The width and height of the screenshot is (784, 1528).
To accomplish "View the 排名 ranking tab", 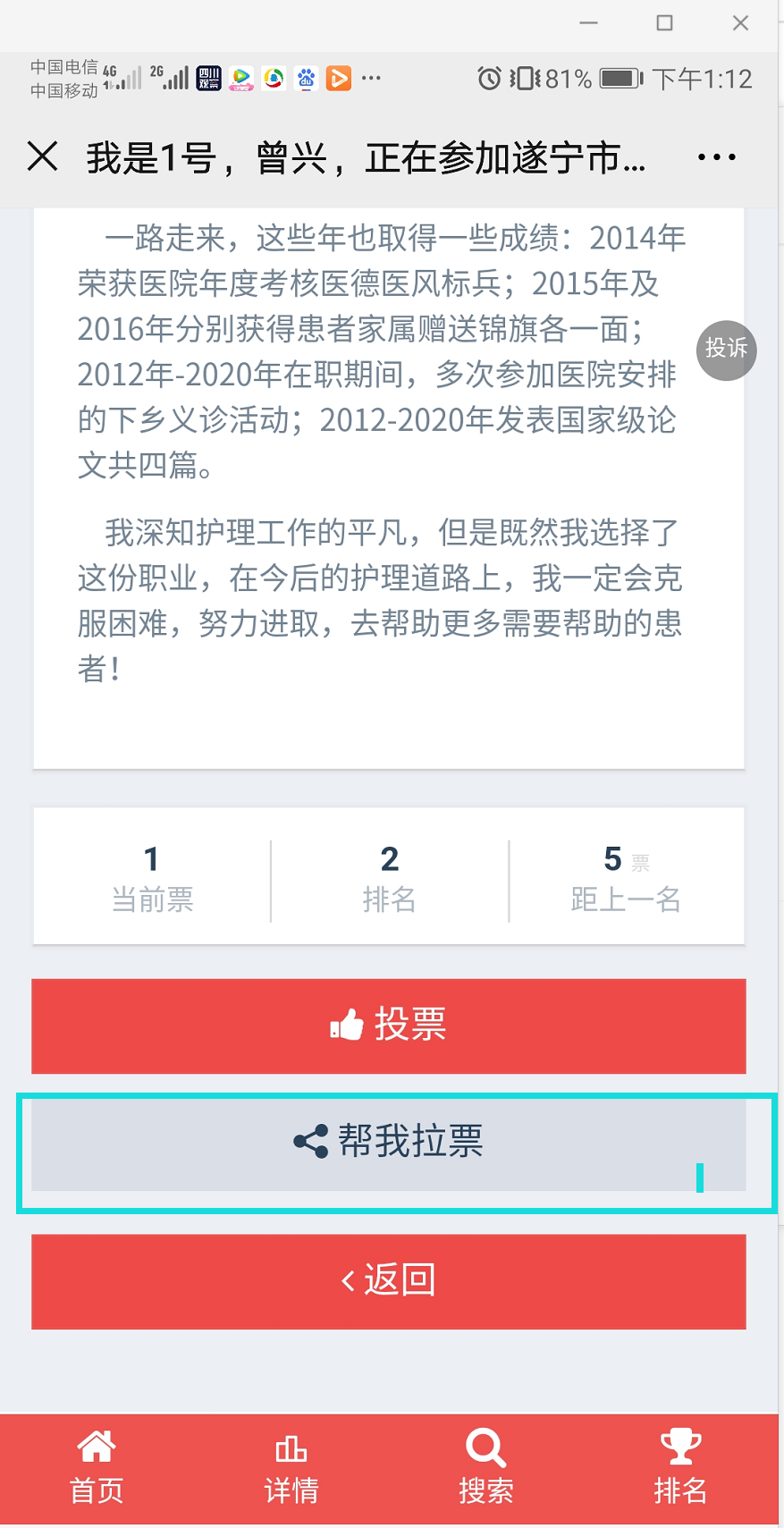I will (680, 1468).
